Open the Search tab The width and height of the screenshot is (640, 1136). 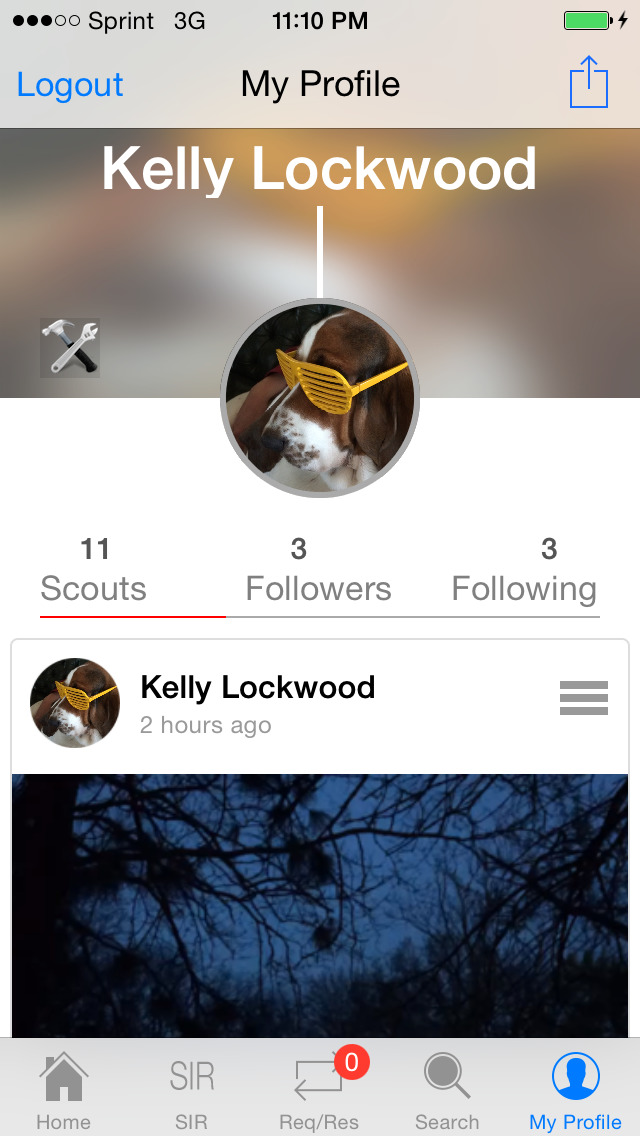[x=447, y=1091]
